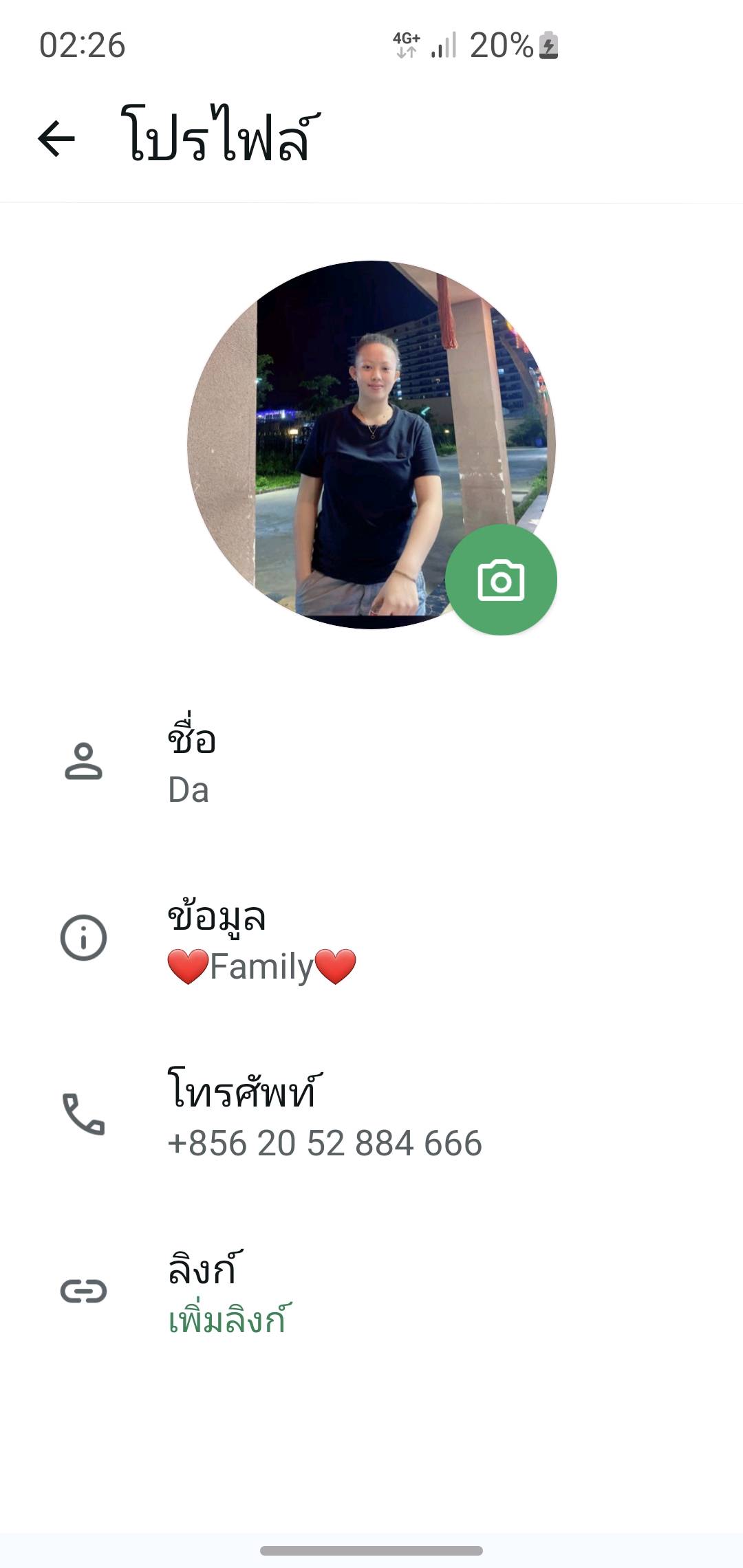View the profile picture in full
Viewport: 743px width, 1568px height.
coord(371,445)
